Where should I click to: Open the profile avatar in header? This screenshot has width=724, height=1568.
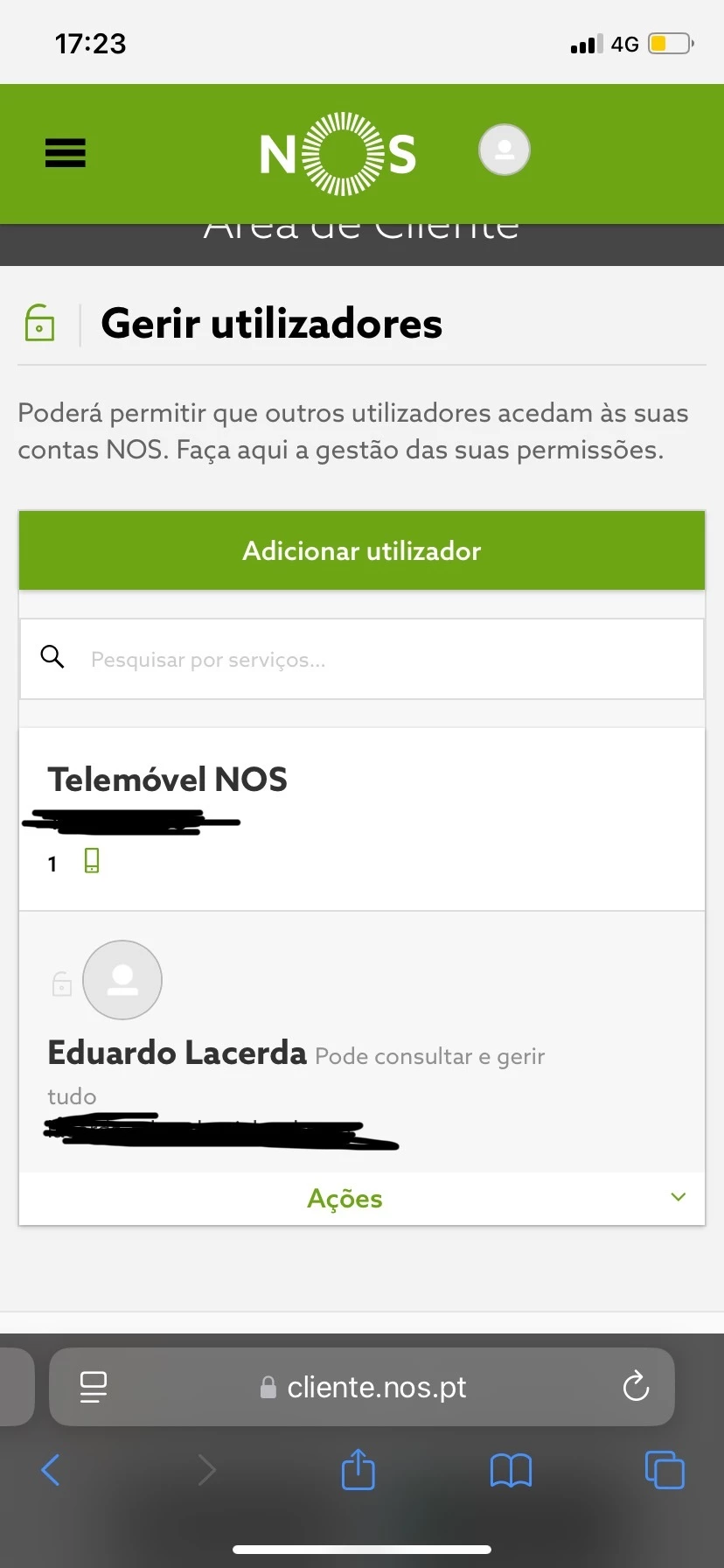pyautogui.click(x=505, y=150)
